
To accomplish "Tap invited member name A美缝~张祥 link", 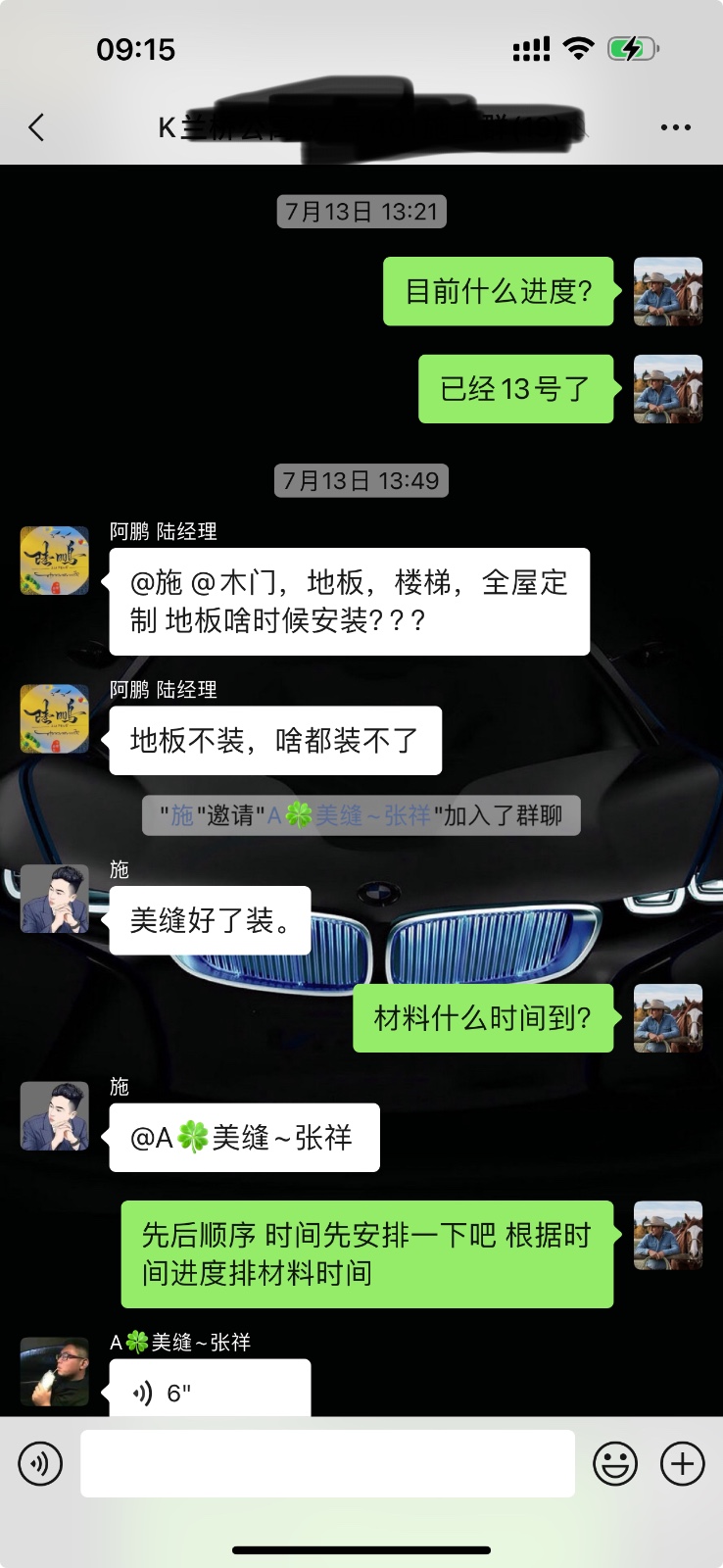I will click(x=349, y=815).
